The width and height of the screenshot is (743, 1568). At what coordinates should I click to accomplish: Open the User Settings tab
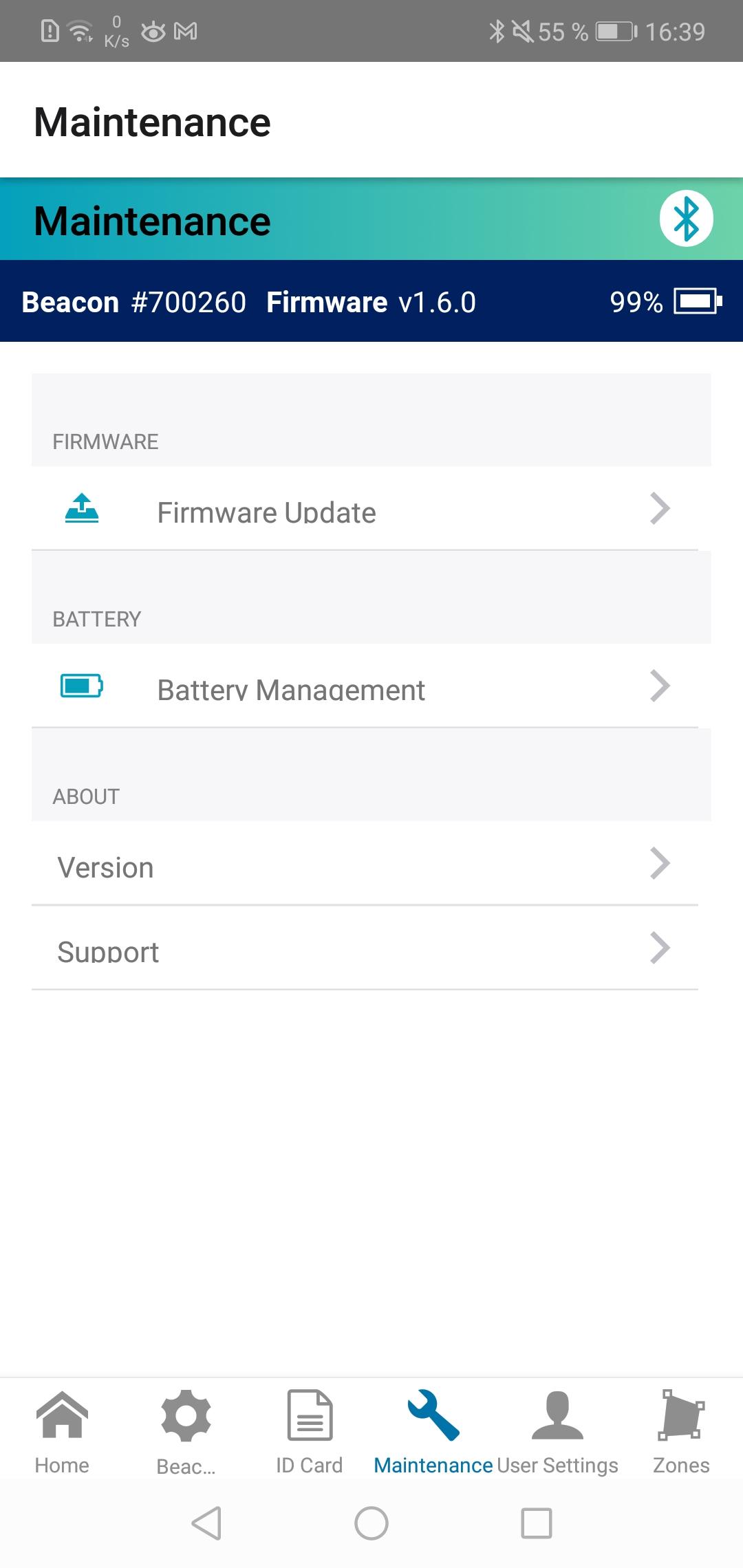pos(557,1432)
